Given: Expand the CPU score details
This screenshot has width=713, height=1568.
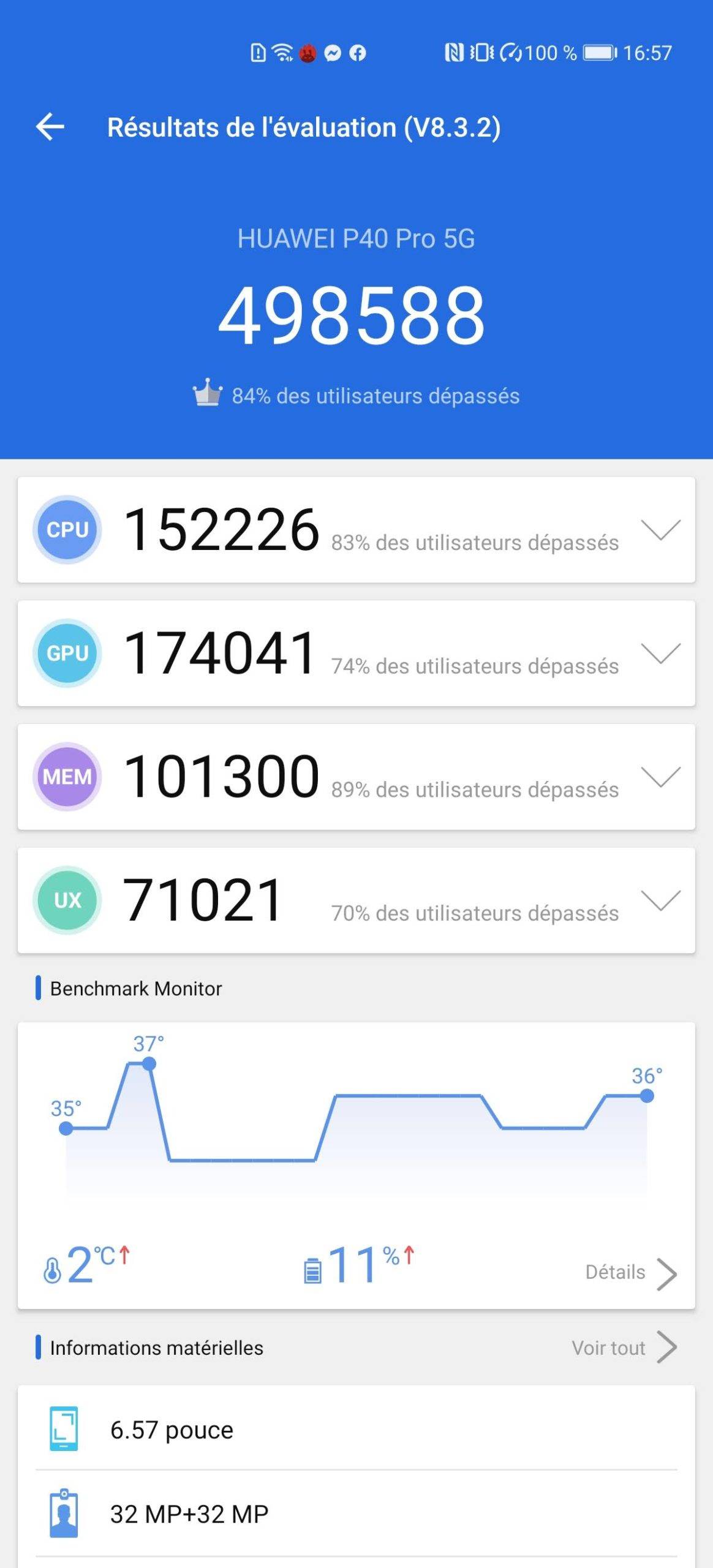Looking at the screenshot, I should coord(660,530).
